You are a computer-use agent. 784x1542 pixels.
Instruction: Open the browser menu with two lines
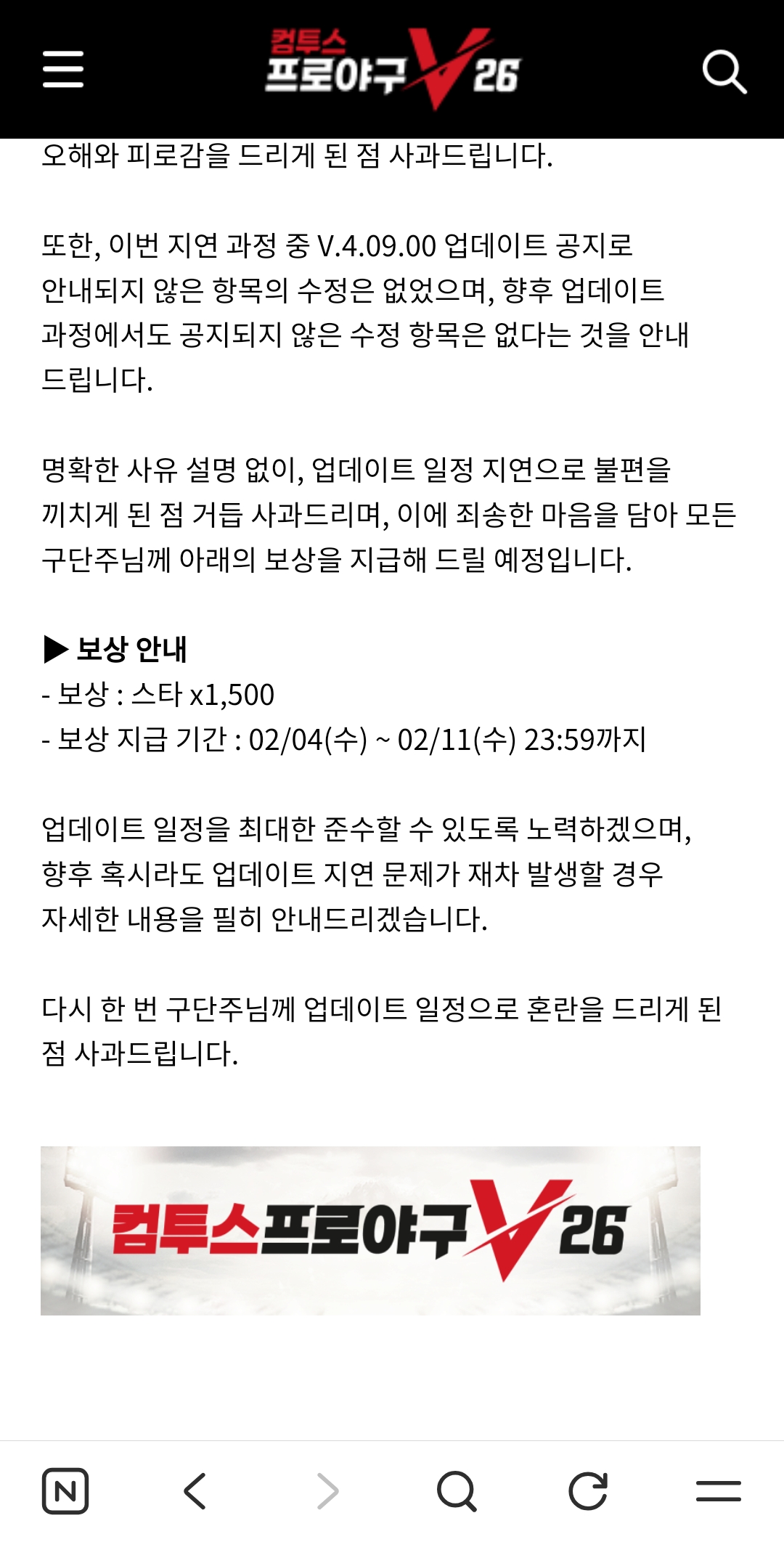718,1492
